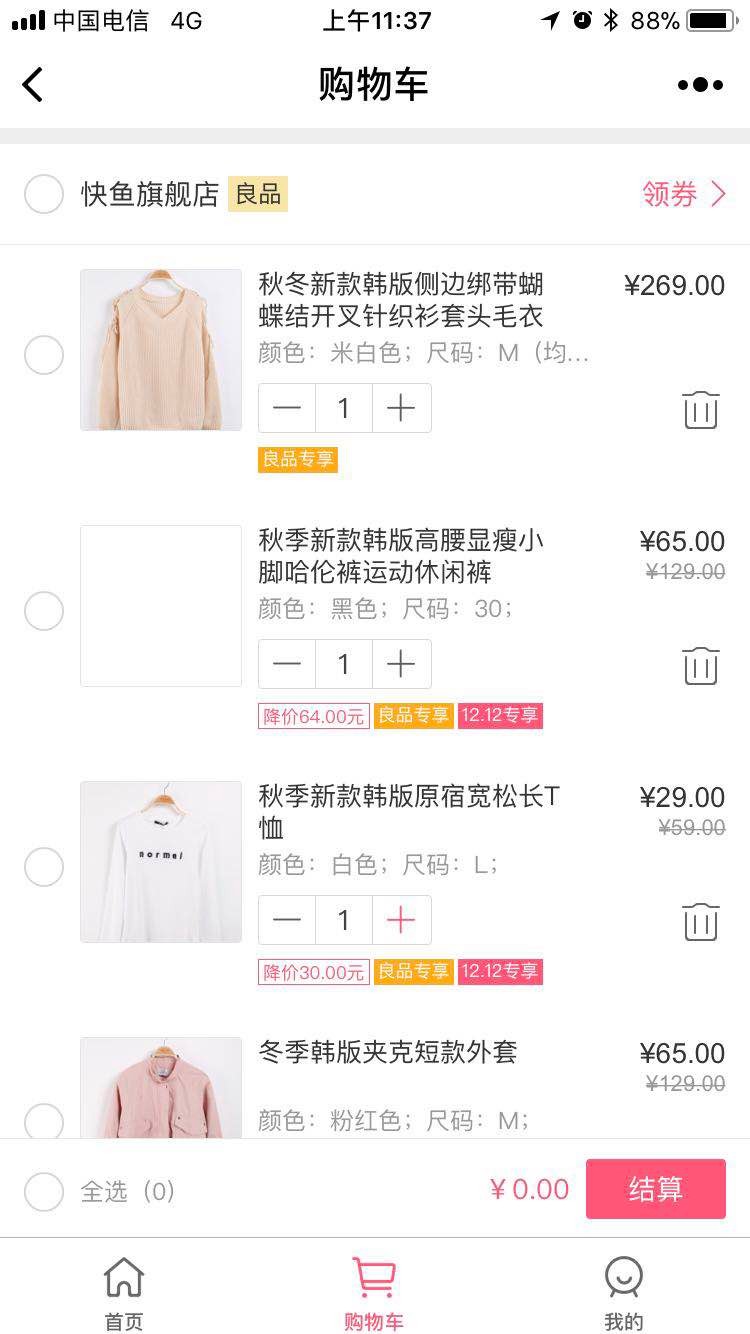This screenshot has height=1334, width=750.
Task: Remove the 哈伦裤 pants from cart
Action: point(701,666)
